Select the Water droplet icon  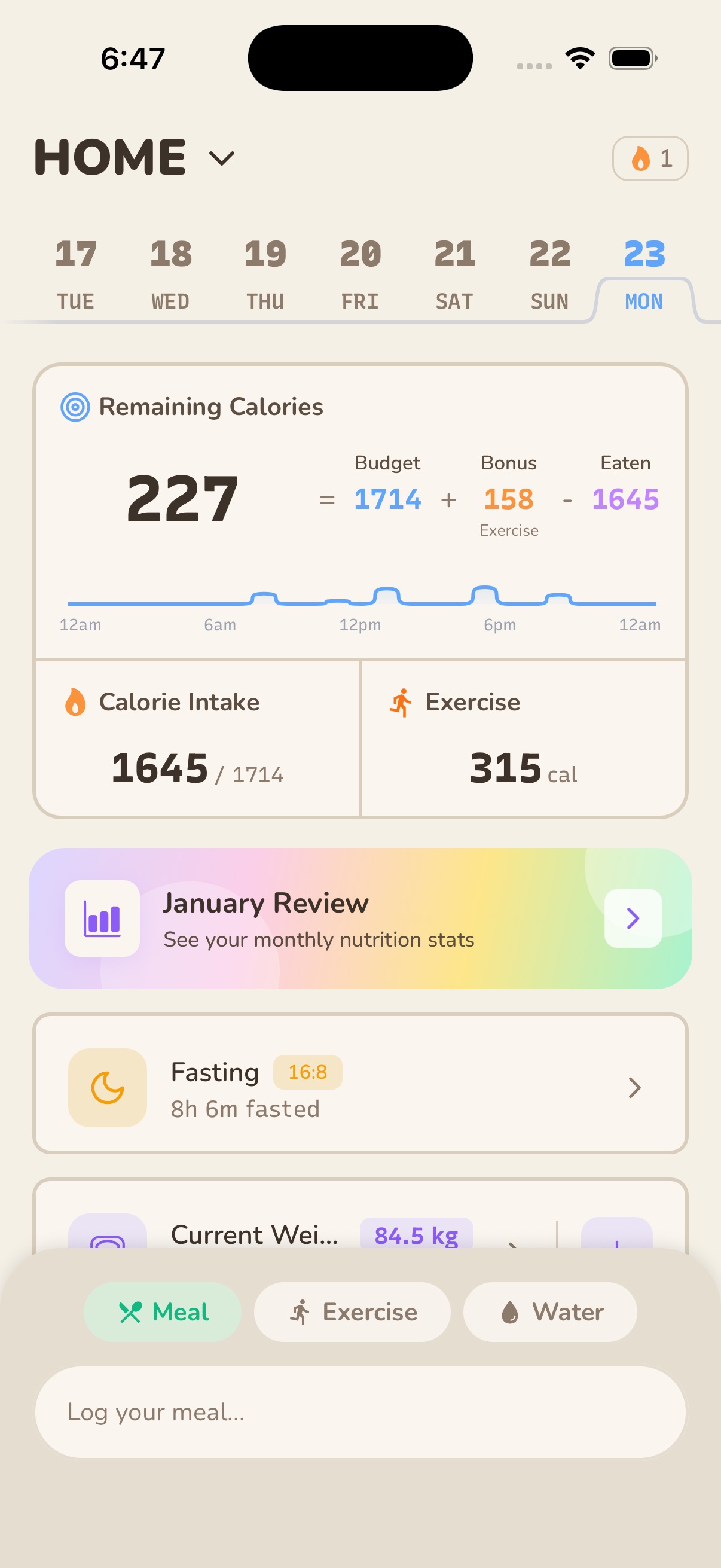511,1311
